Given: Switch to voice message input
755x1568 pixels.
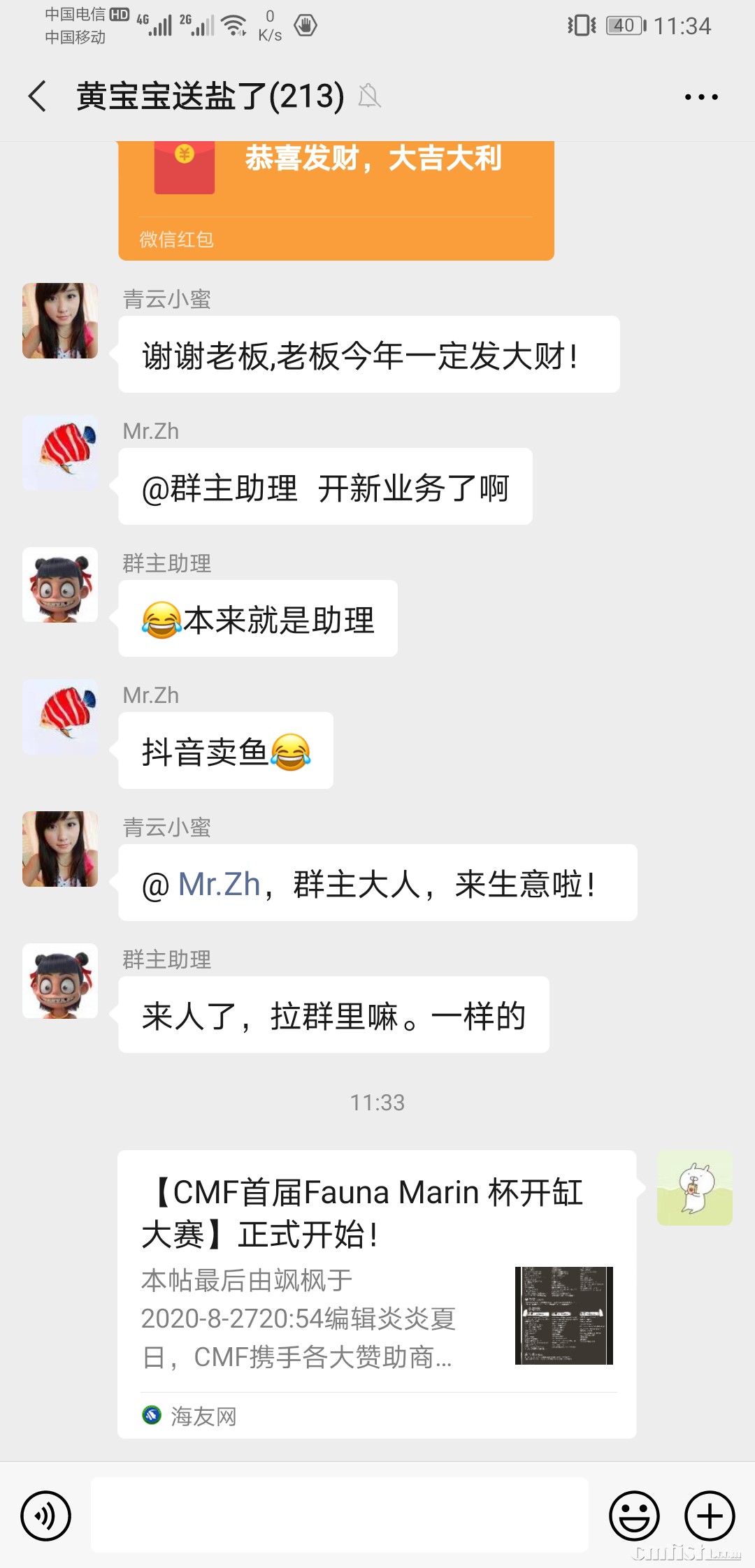Looking at the screenshot, I should (x=46, y=1516).
